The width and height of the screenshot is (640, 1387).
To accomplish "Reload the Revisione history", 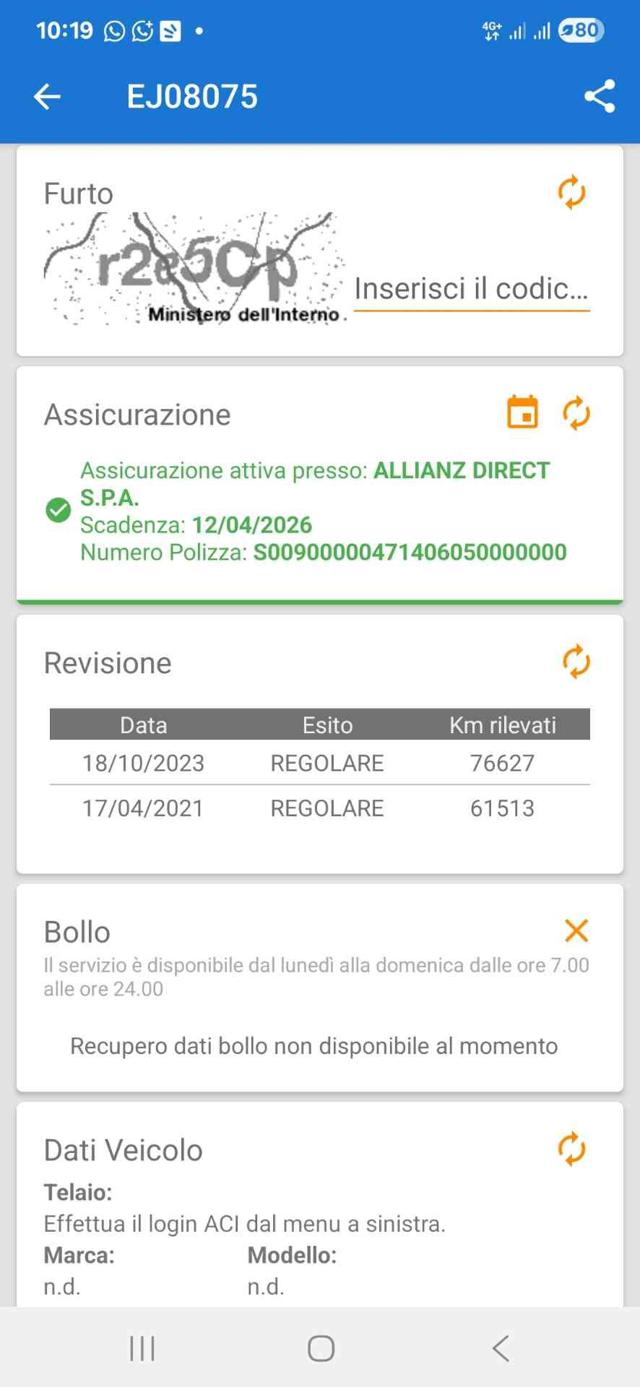I will 577,661.
